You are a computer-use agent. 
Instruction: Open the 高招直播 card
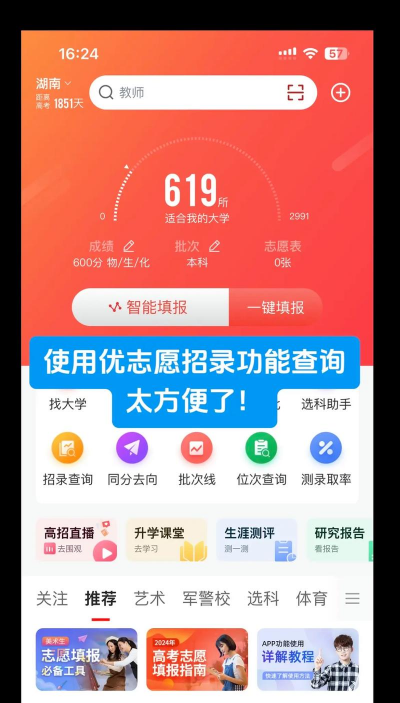click(77, 540)
